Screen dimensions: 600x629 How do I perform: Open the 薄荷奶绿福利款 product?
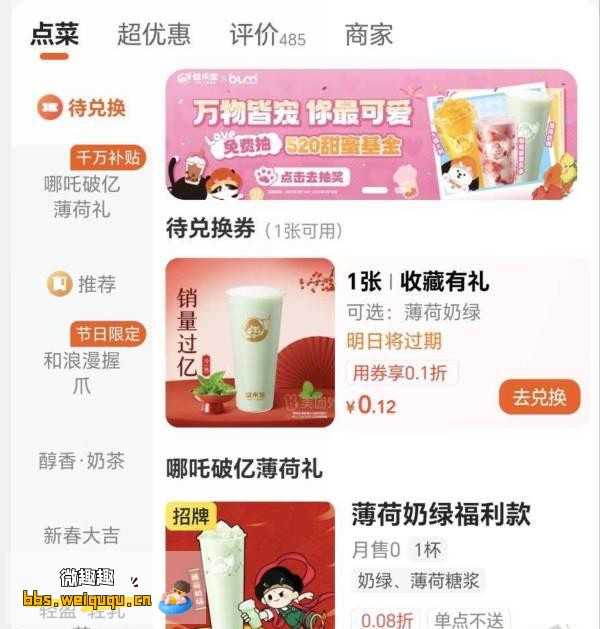pyautogui.click(x=440, y=515)
